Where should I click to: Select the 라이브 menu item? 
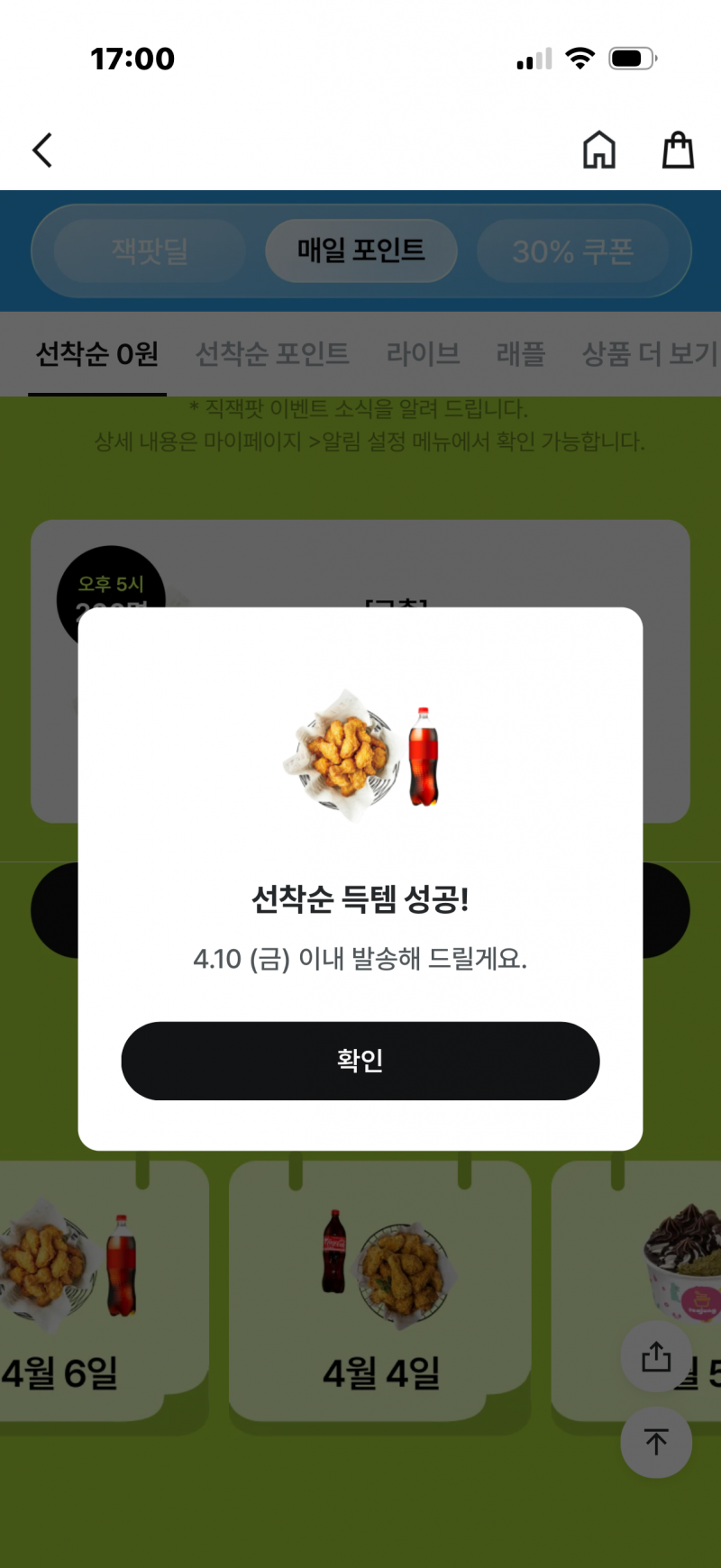[423, 354]
